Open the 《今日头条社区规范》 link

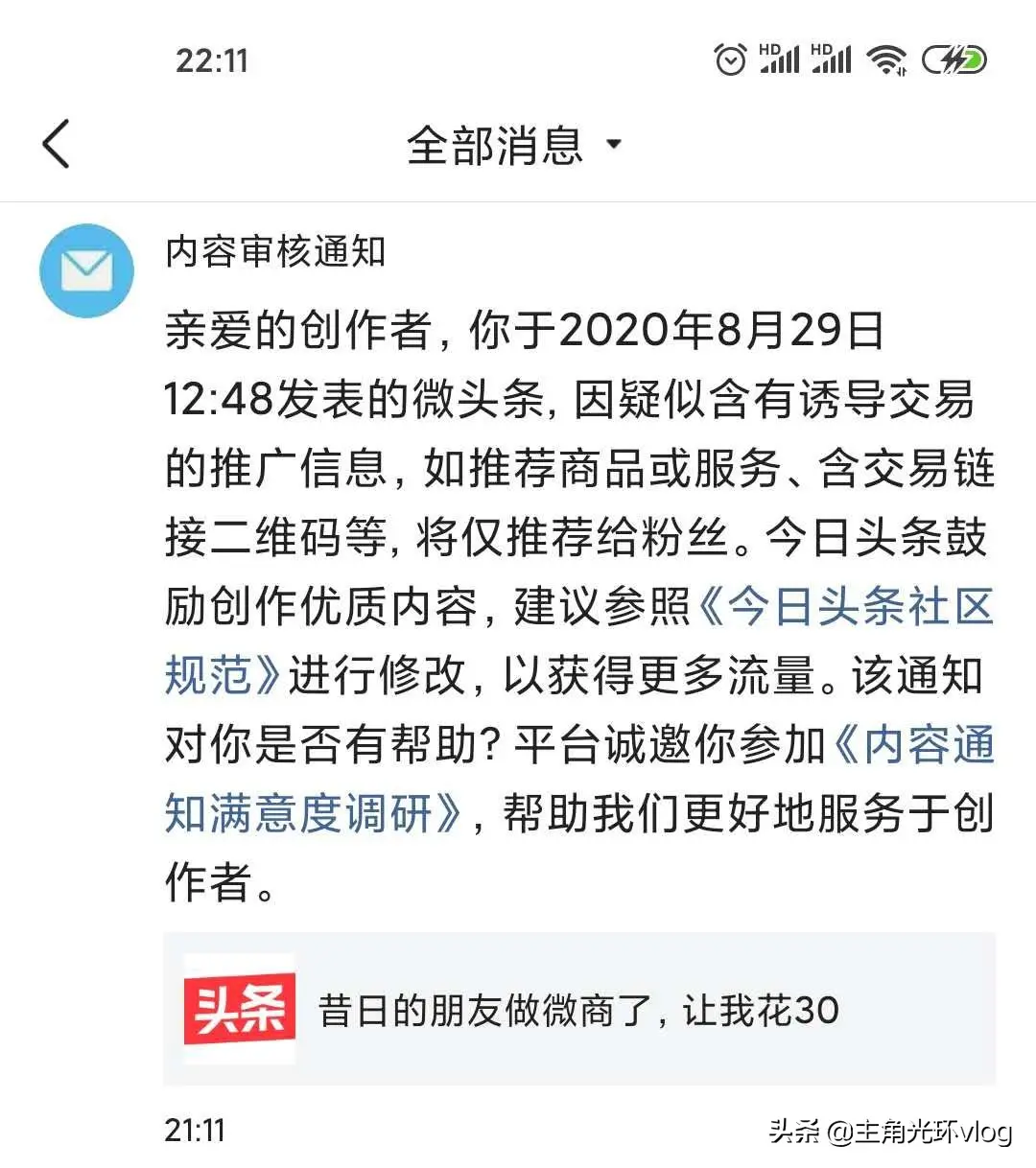[844, 607]
